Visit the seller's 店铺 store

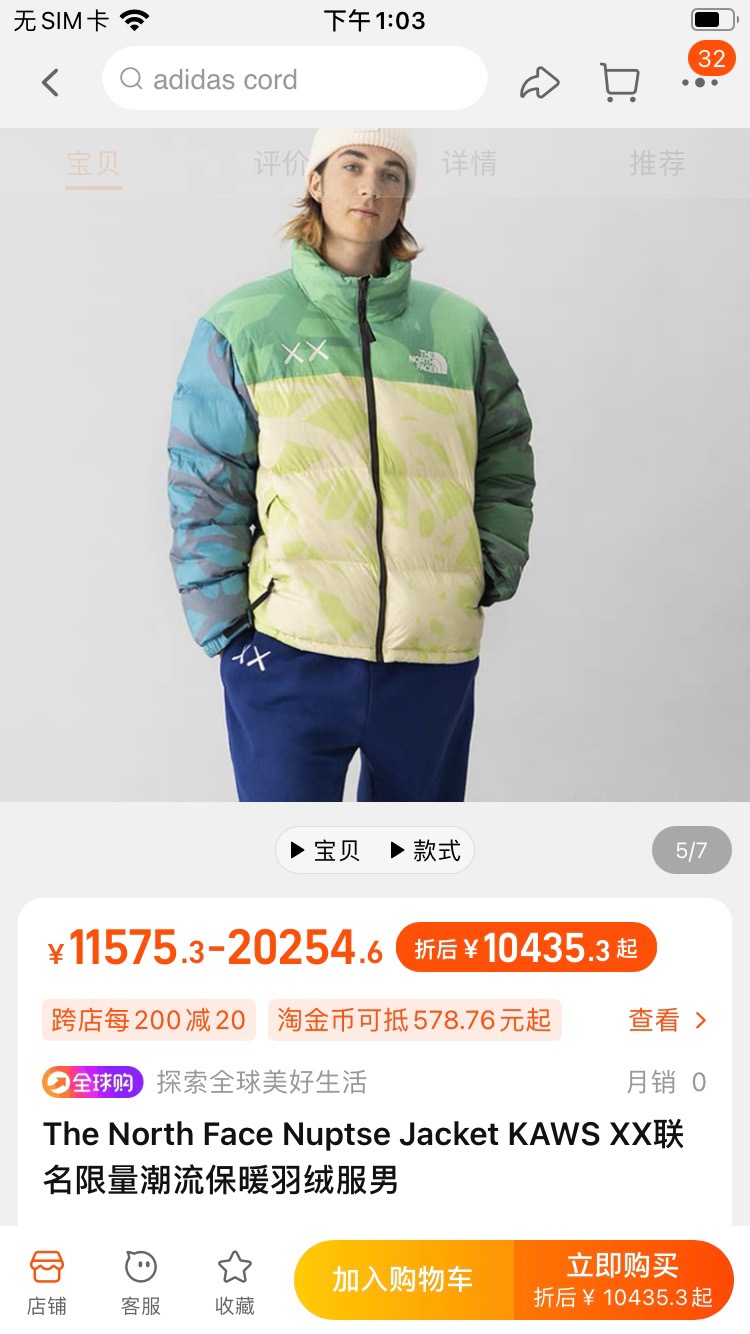coord(46,1281)
